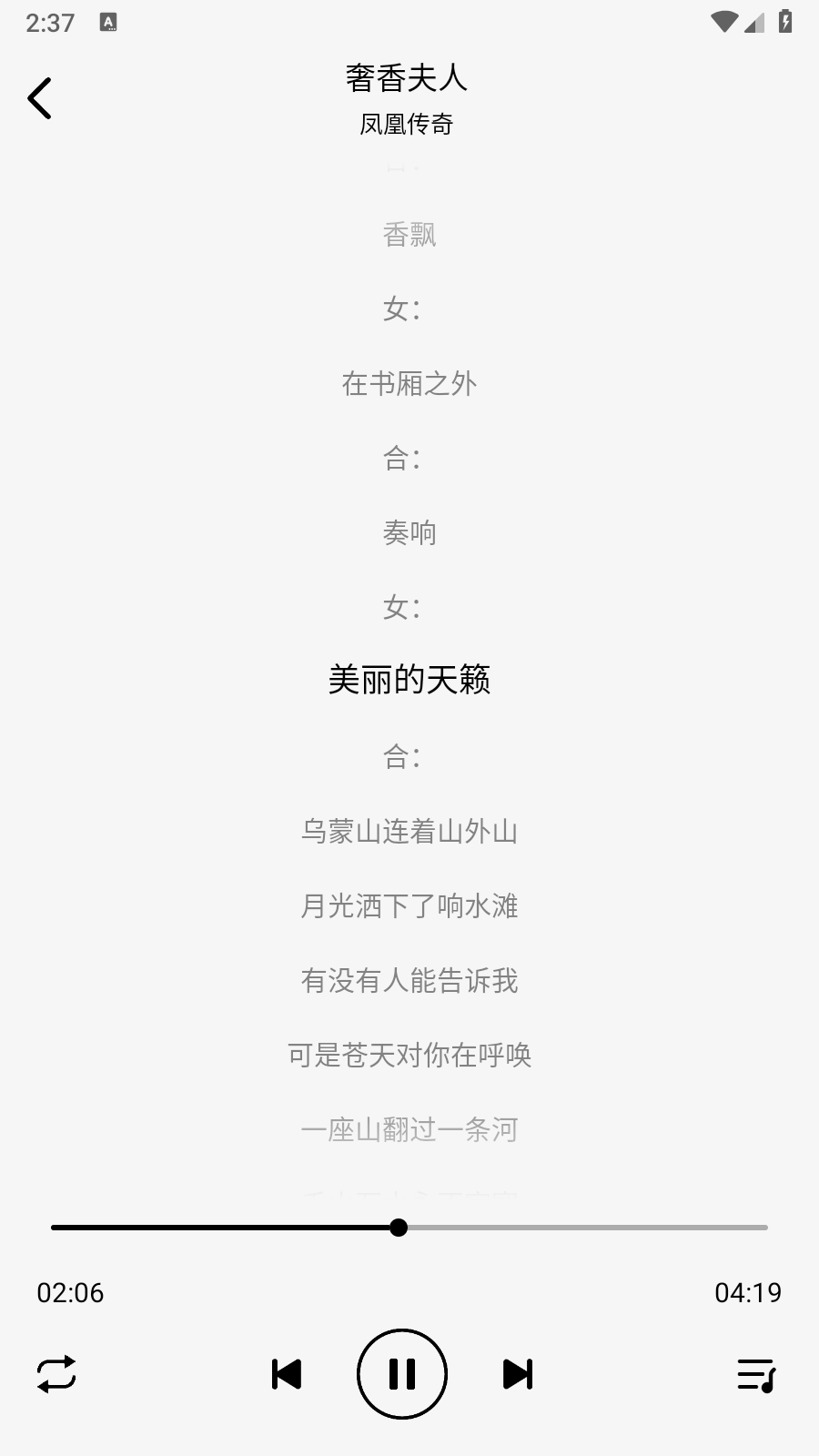Open the song title 奢香夫人

tap(409, 79)
